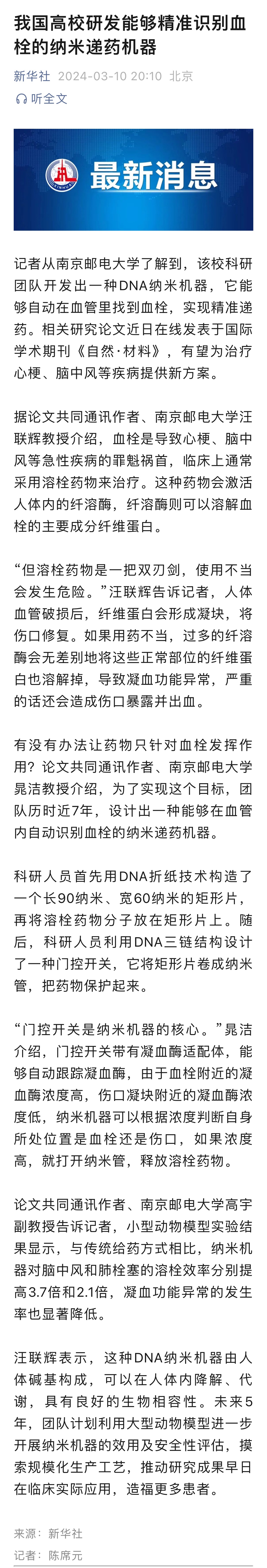
Task: Open the 新华社 account page
Action: point(32,76)
